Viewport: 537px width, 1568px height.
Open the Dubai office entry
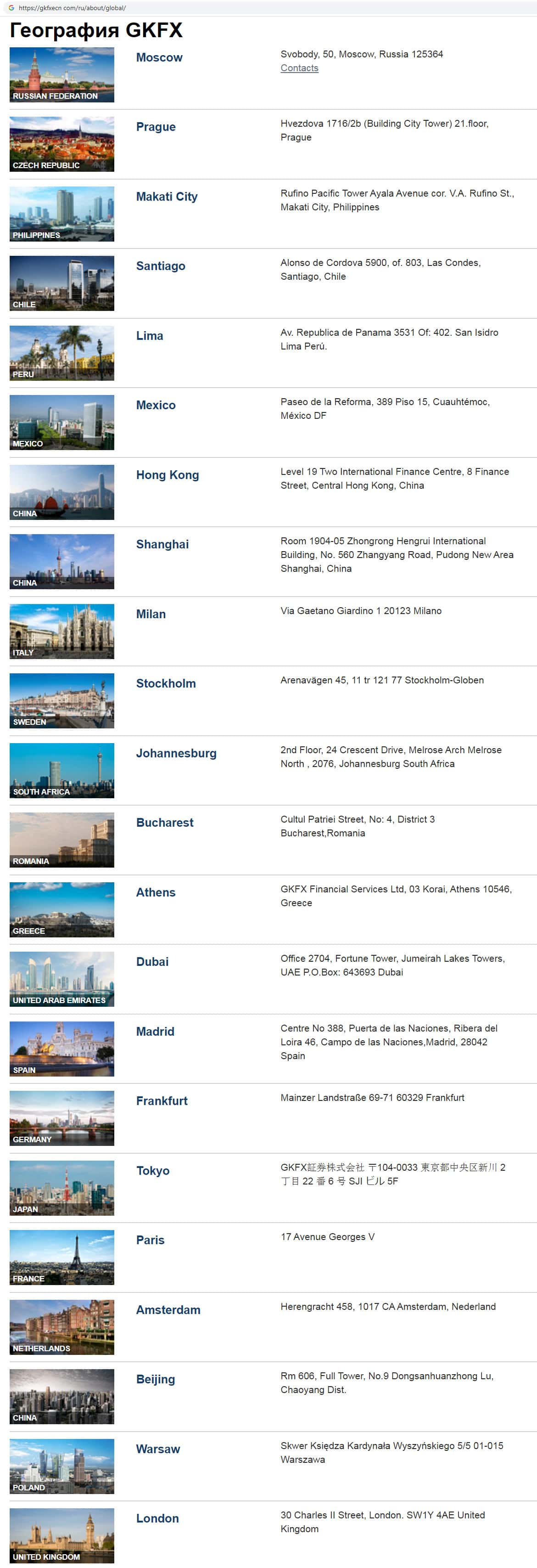(x=152, y=962)
